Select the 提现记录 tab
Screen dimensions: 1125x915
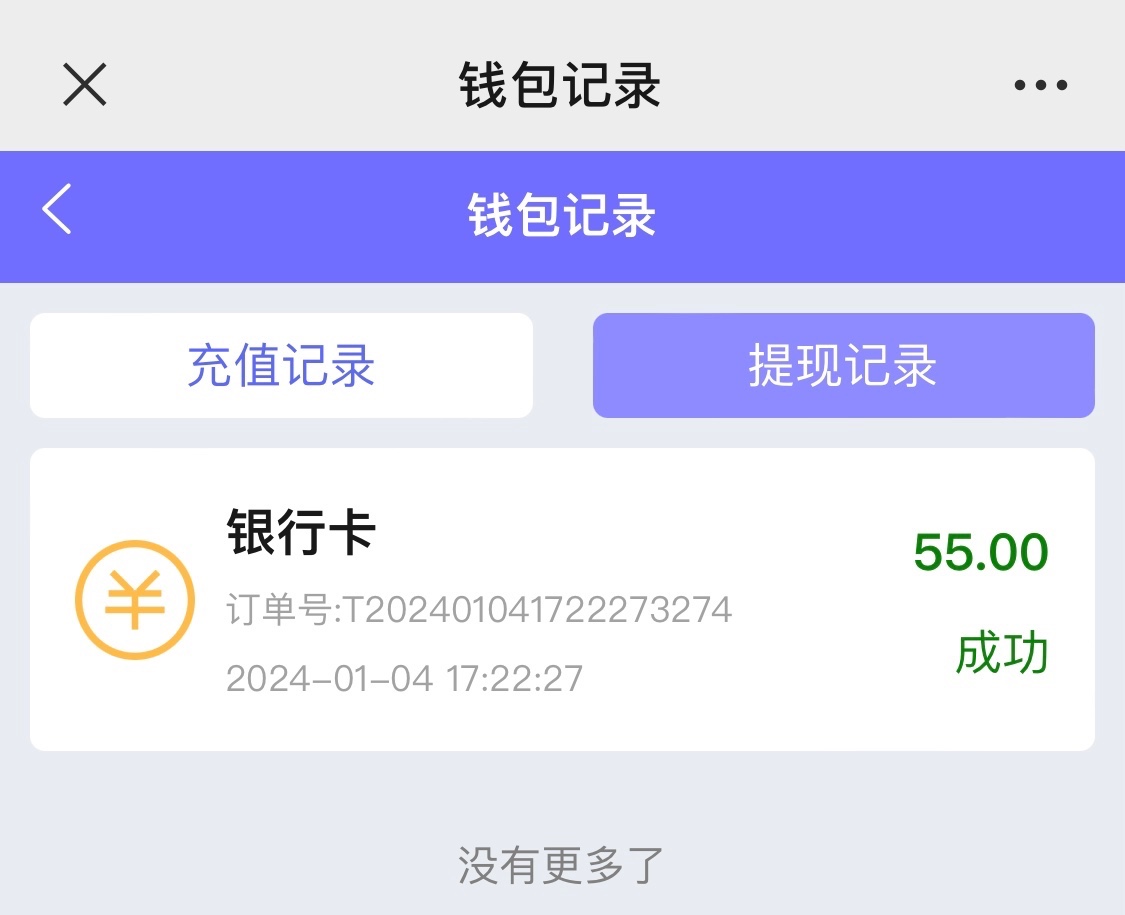[x=843, y=366]
